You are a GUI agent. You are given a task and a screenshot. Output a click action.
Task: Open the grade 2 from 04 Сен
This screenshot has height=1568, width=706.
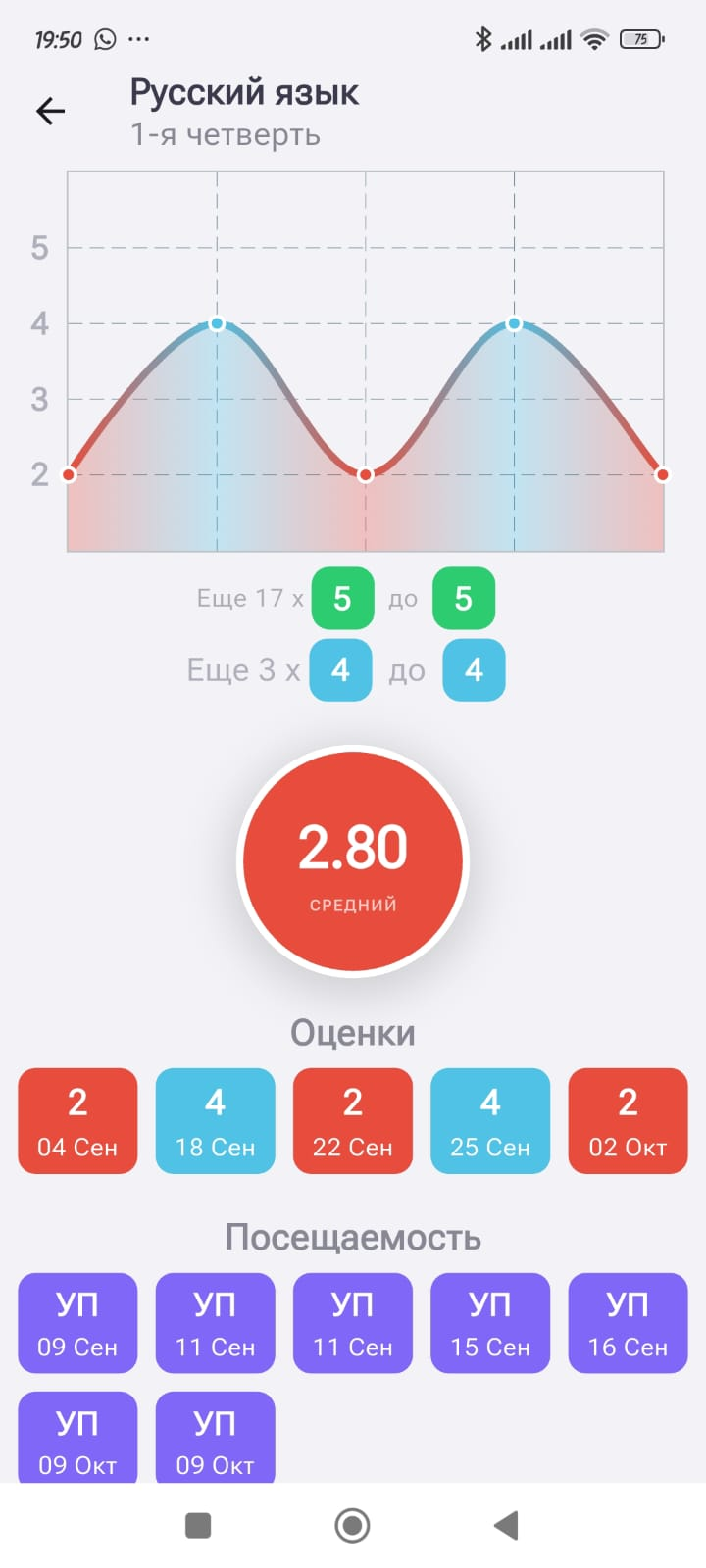point(77,1121)
